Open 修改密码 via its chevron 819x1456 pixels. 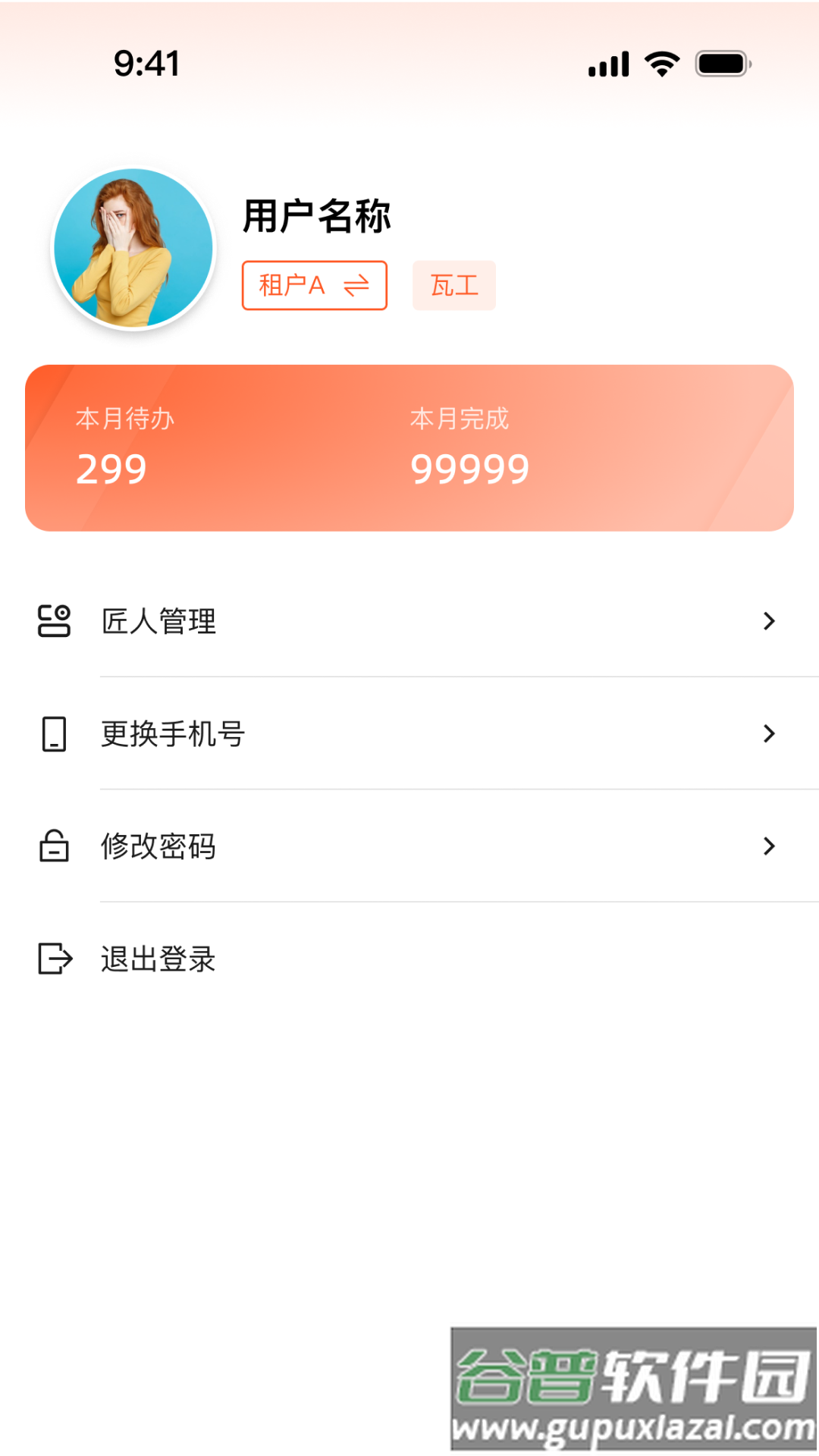click(x=769, y=846)
